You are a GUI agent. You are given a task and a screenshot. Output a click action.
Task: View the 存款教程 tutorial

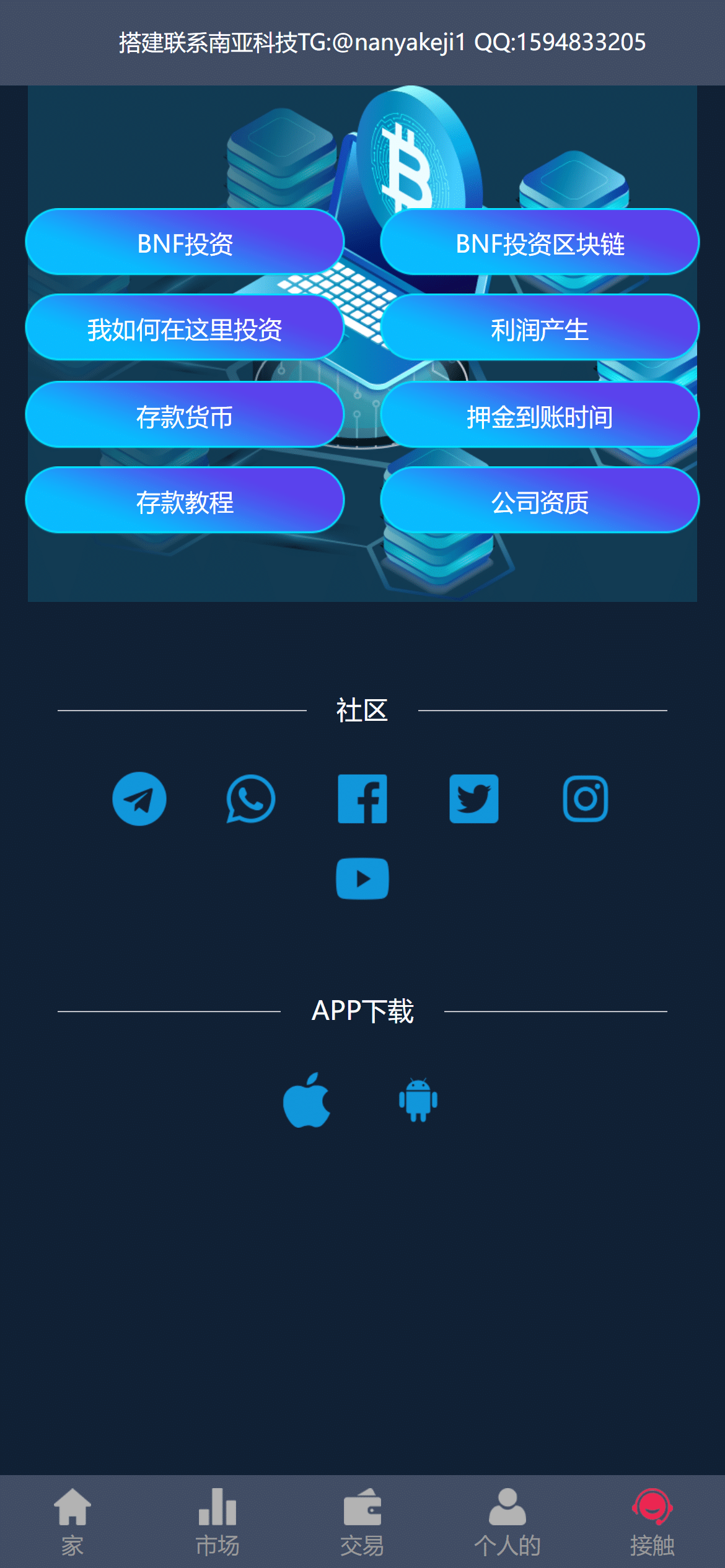185,500
